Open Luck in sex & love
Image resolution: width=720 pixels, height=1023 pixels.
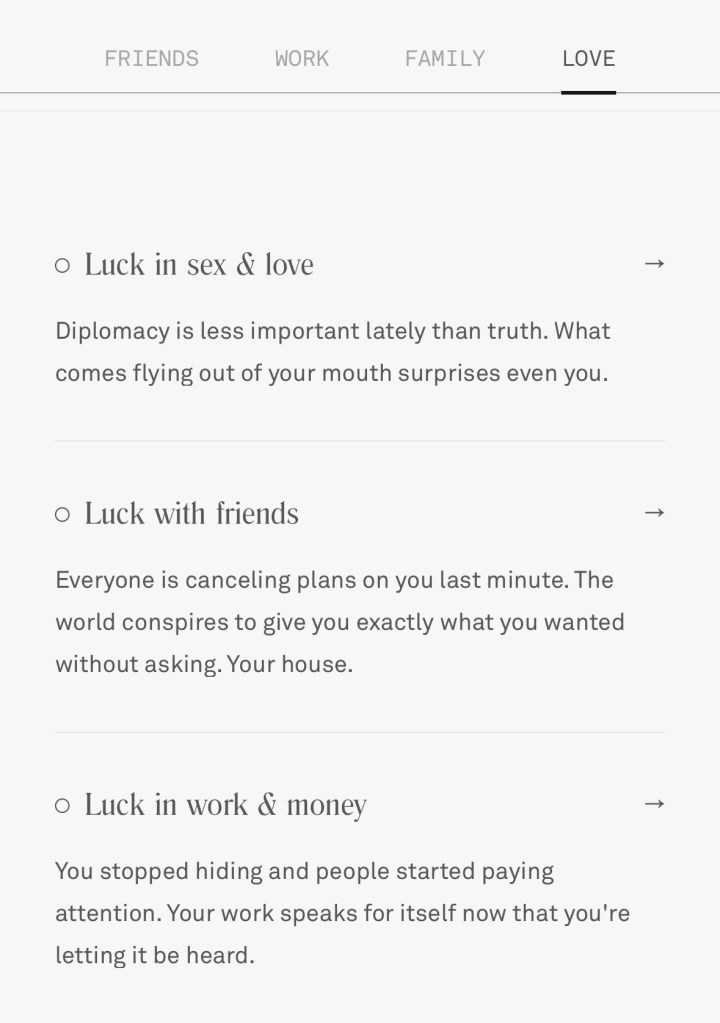199,264
